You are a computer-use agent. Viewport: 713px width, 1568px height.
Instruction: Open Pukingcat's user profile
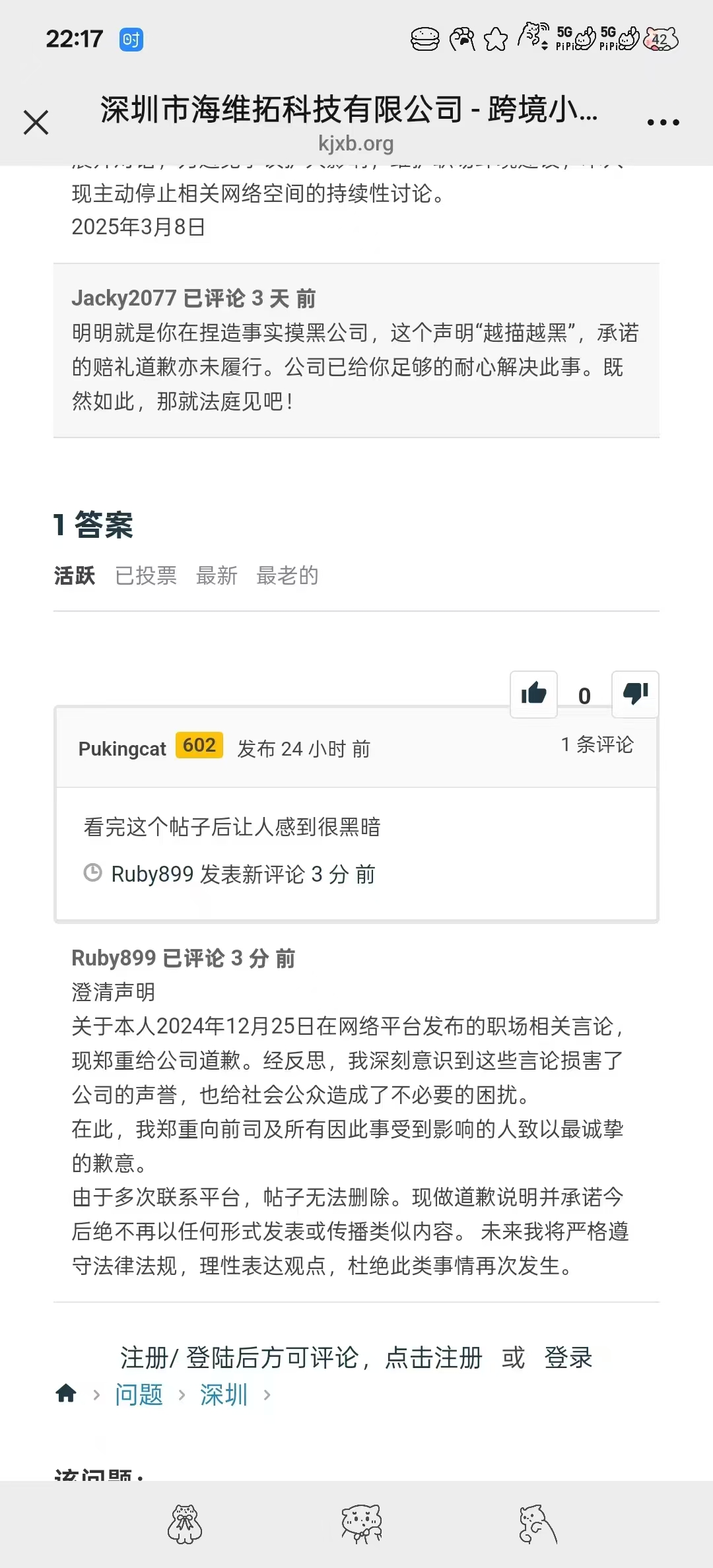122,749
